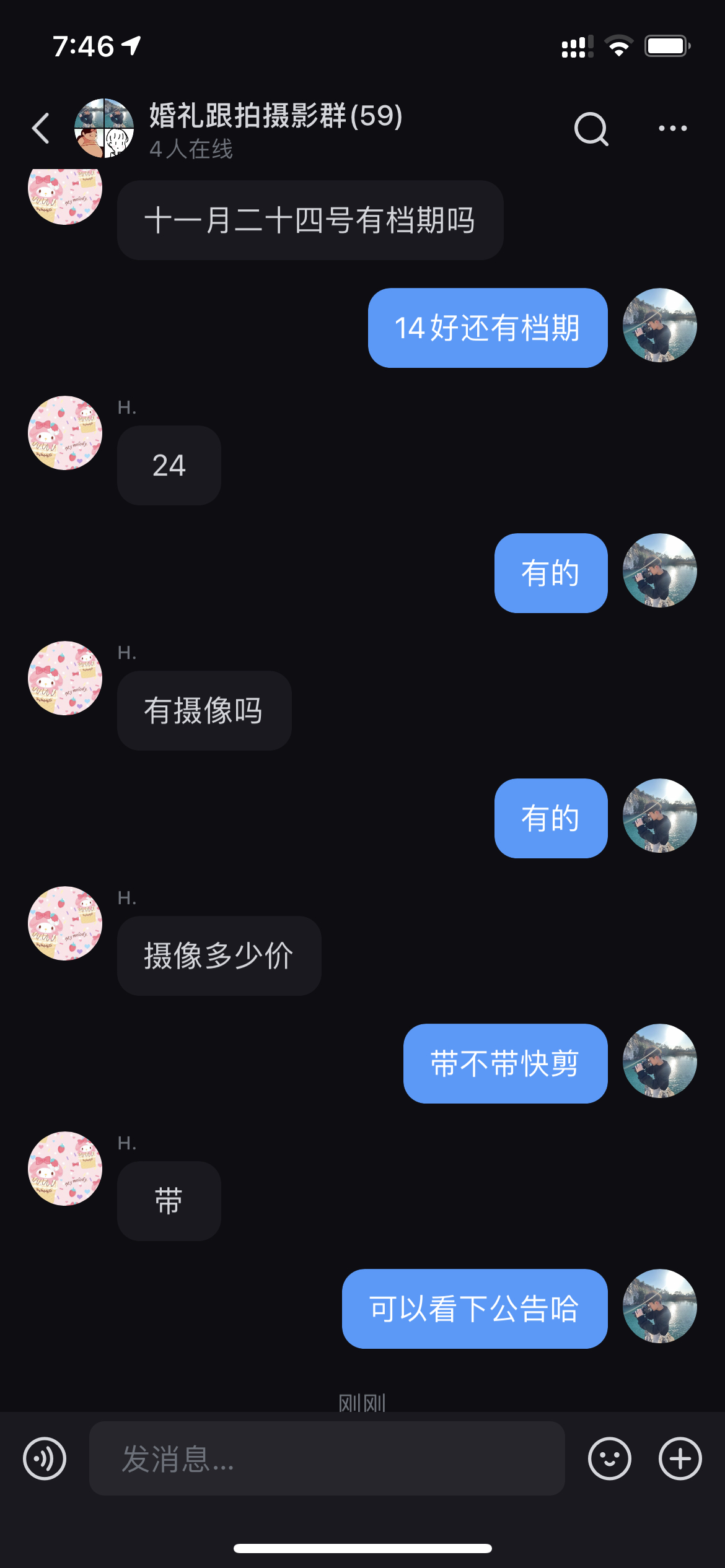Search within this group chat
Viewport: 725px width, 1568px height.
pos(591,129)
